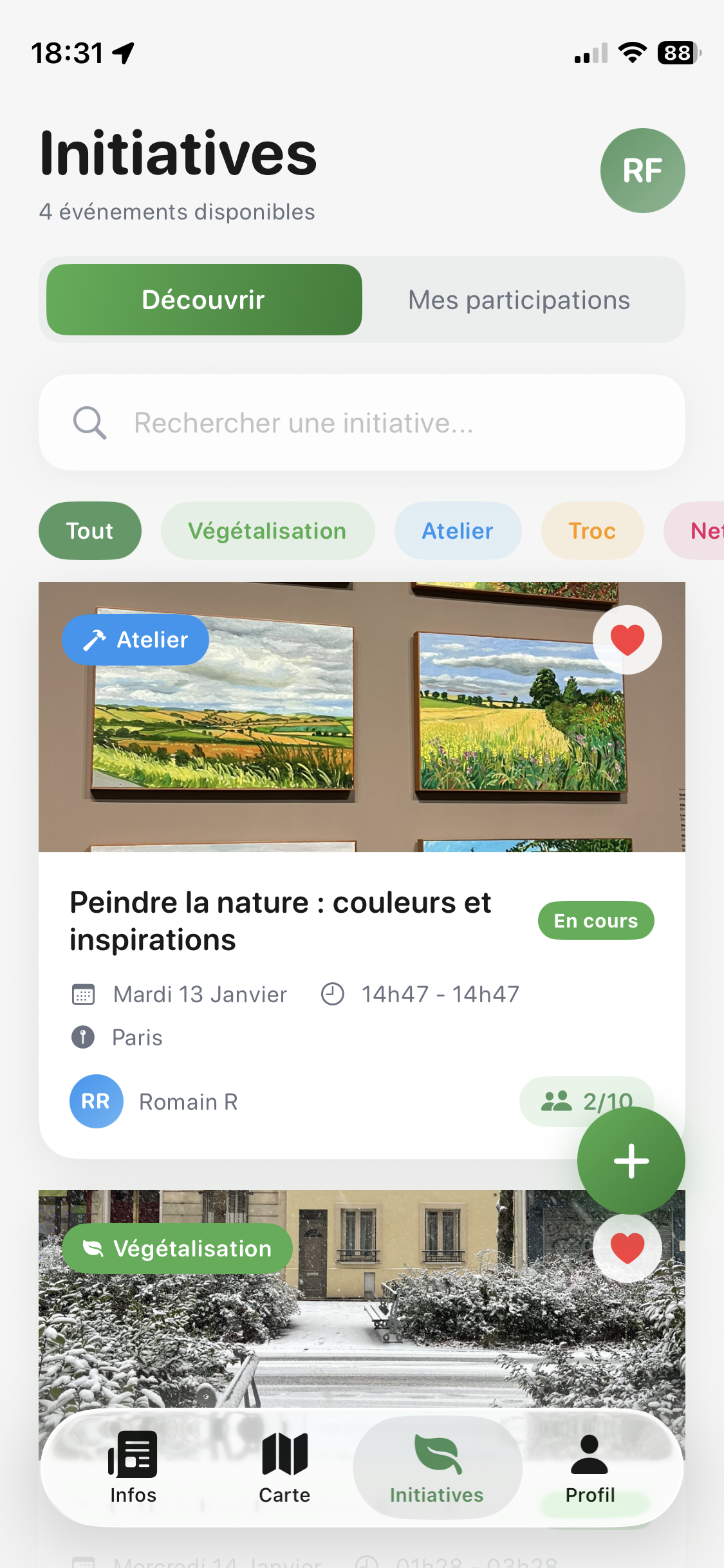Open the RF profile avatar

(x=642, y=170)
